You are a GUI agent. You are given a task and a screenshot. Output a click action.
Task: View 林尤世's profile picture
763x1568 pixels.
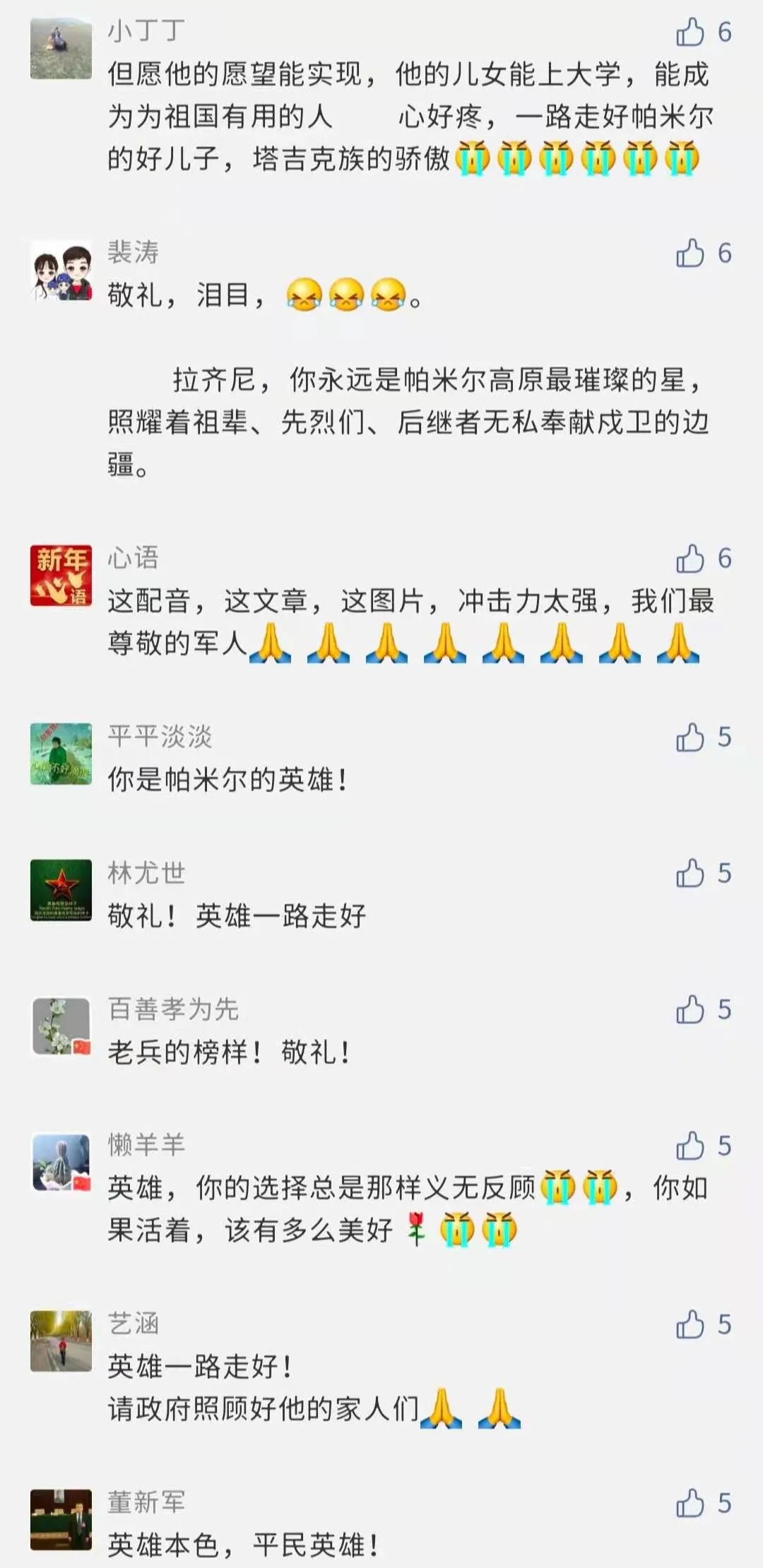(x=61, y=890)
